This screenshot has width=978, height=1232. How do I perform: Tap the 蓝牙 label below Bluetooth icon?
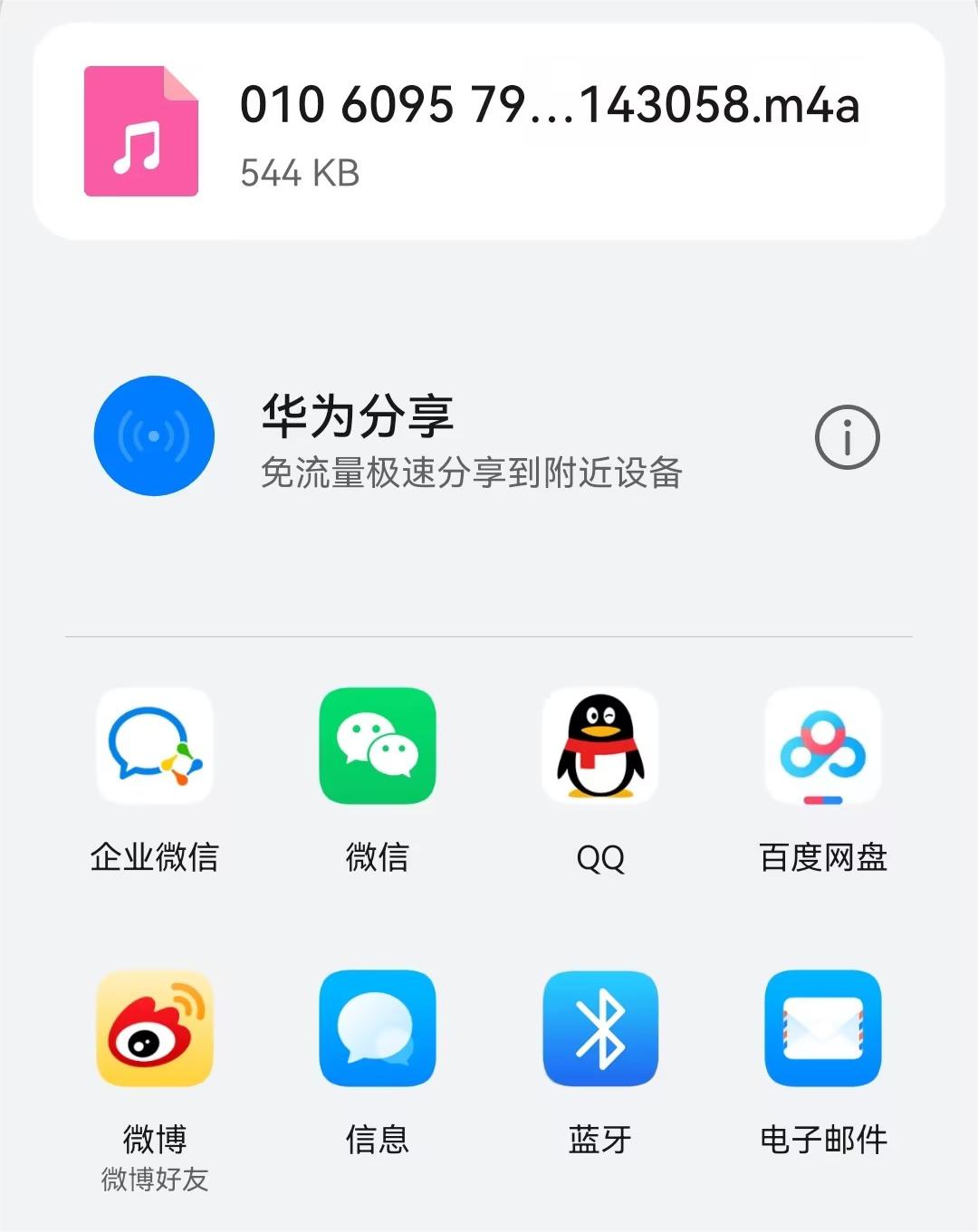pos(600,1138)
